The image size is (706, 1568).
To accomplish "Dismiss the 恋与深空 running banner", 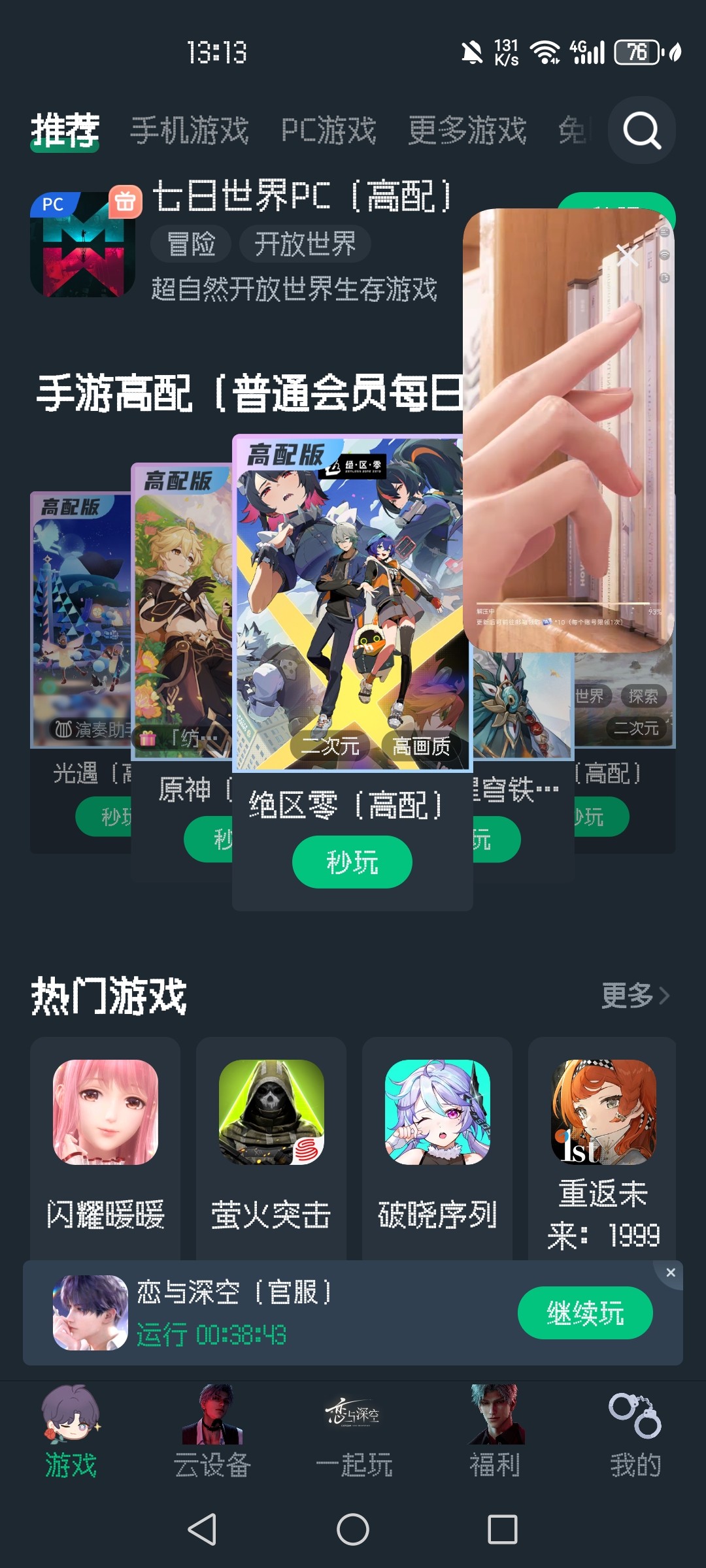I will [670, 1272].
